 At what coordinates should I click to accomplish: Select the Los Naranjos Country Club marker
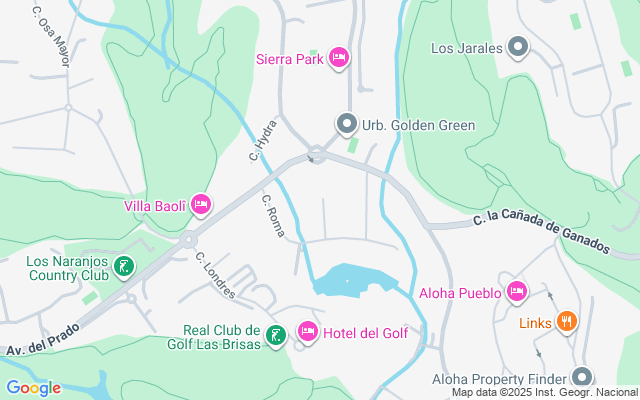tap(123, 266)
